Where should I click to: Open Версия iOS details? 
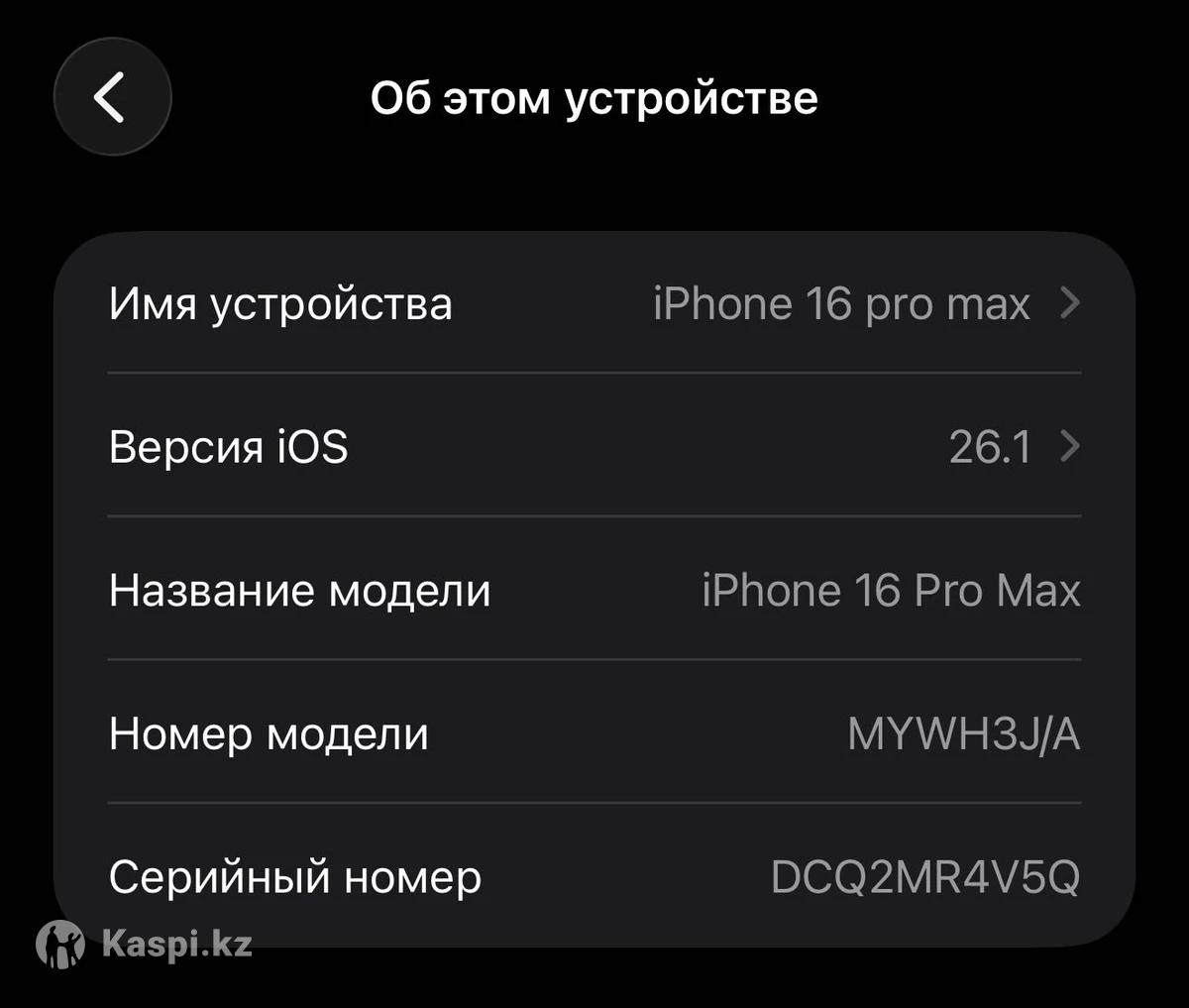(594, 447)
